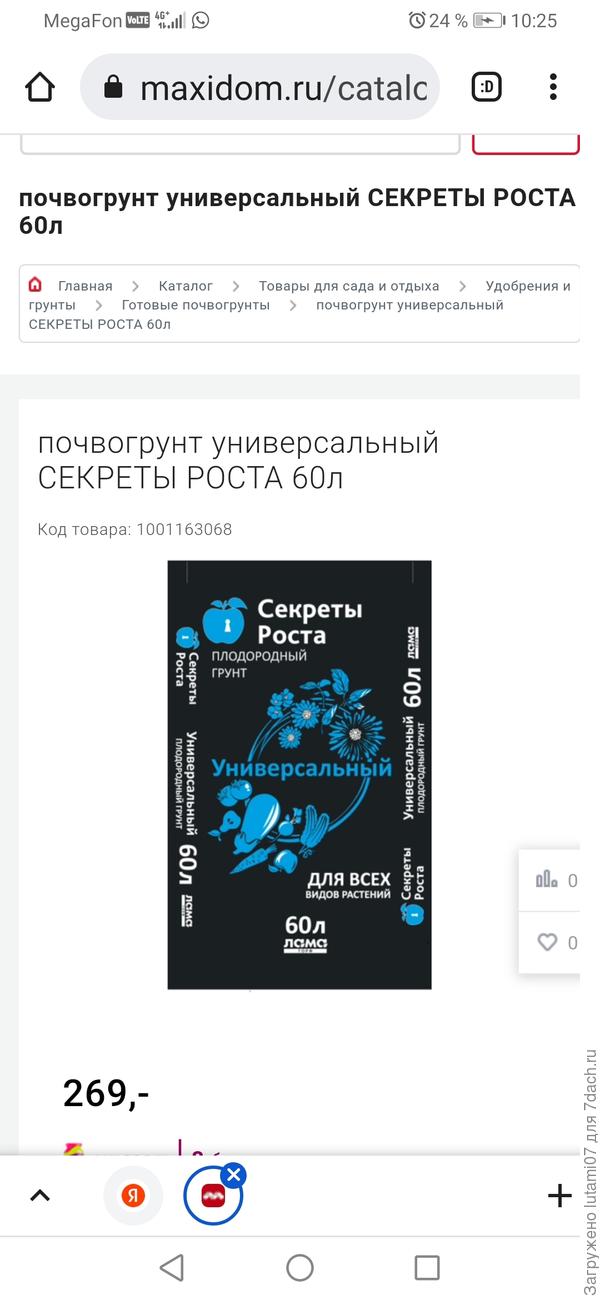
Task: Open Готовые почвогрунты breadcrumb
Action: pyautogui.click(x=195, y=305)
